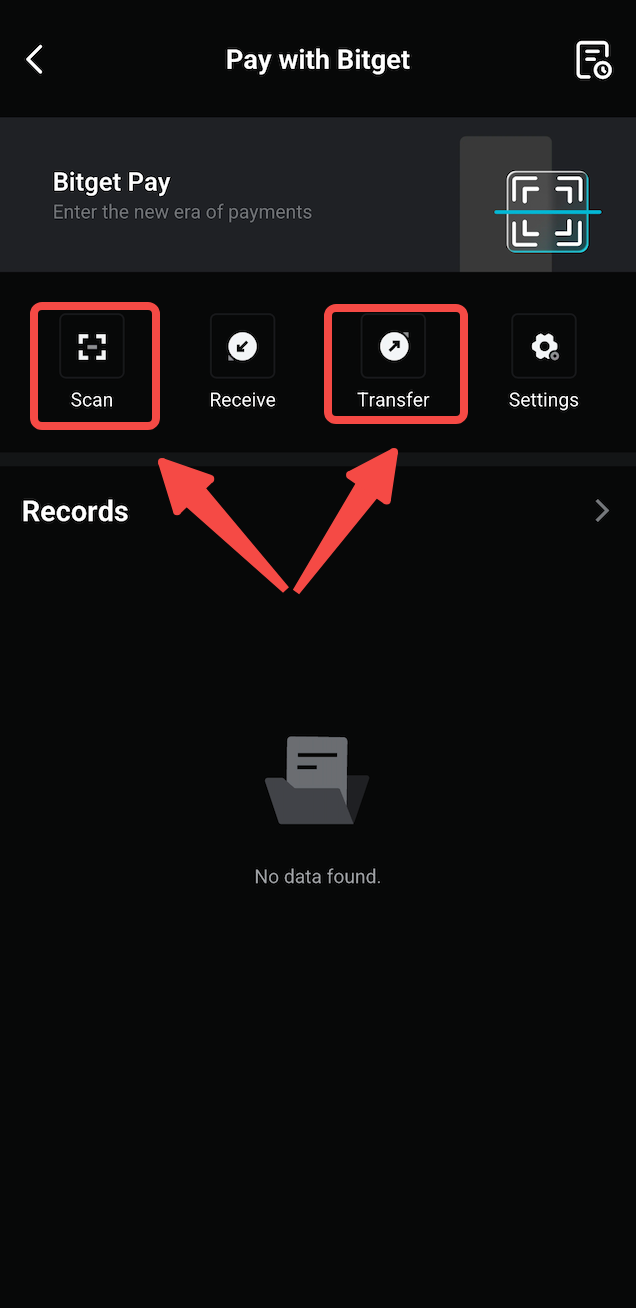This screenshot has height=1308, width=636.
Task: Expand Records with the chevron arrow
Action: [x=602, y=511]
